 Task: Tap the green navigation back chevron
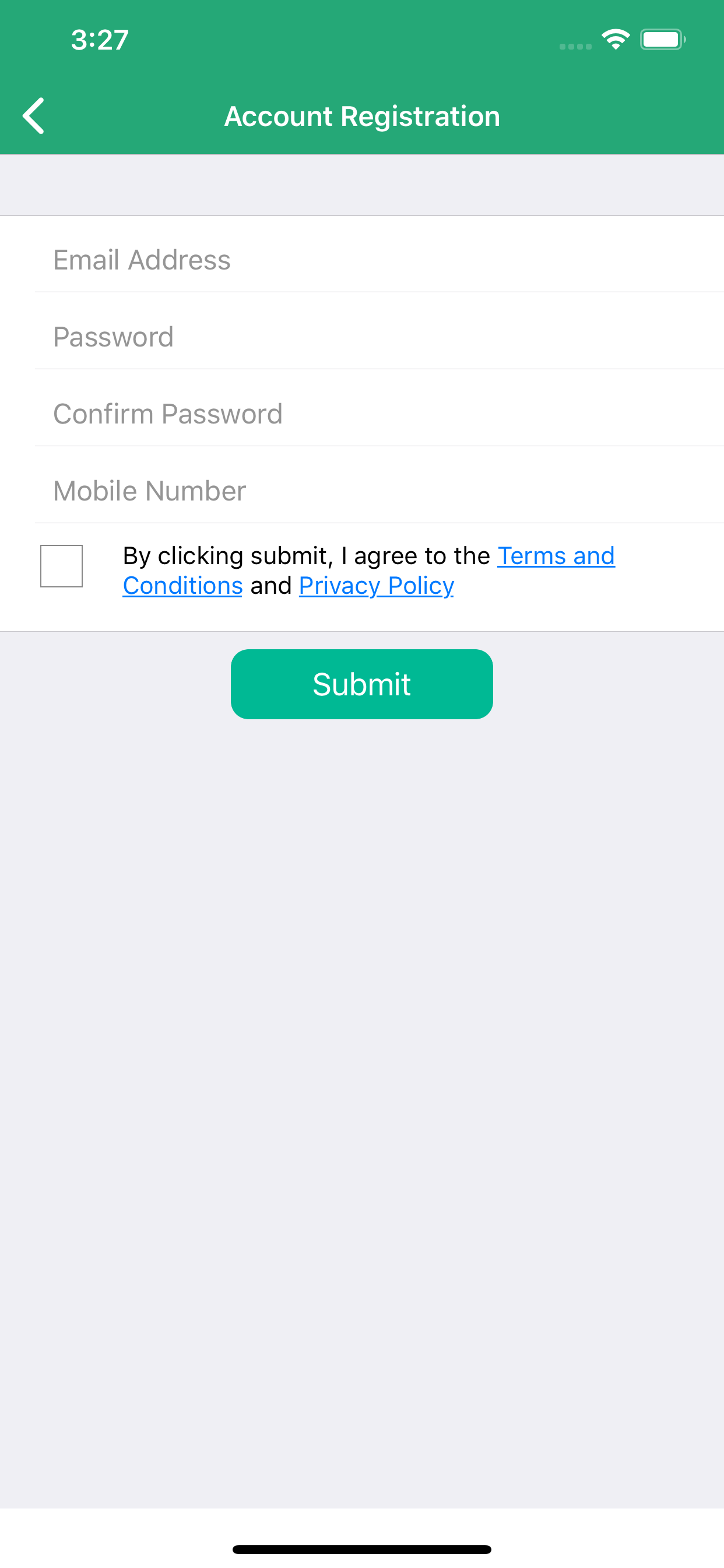pyautogui.click(x=33, y=115)
